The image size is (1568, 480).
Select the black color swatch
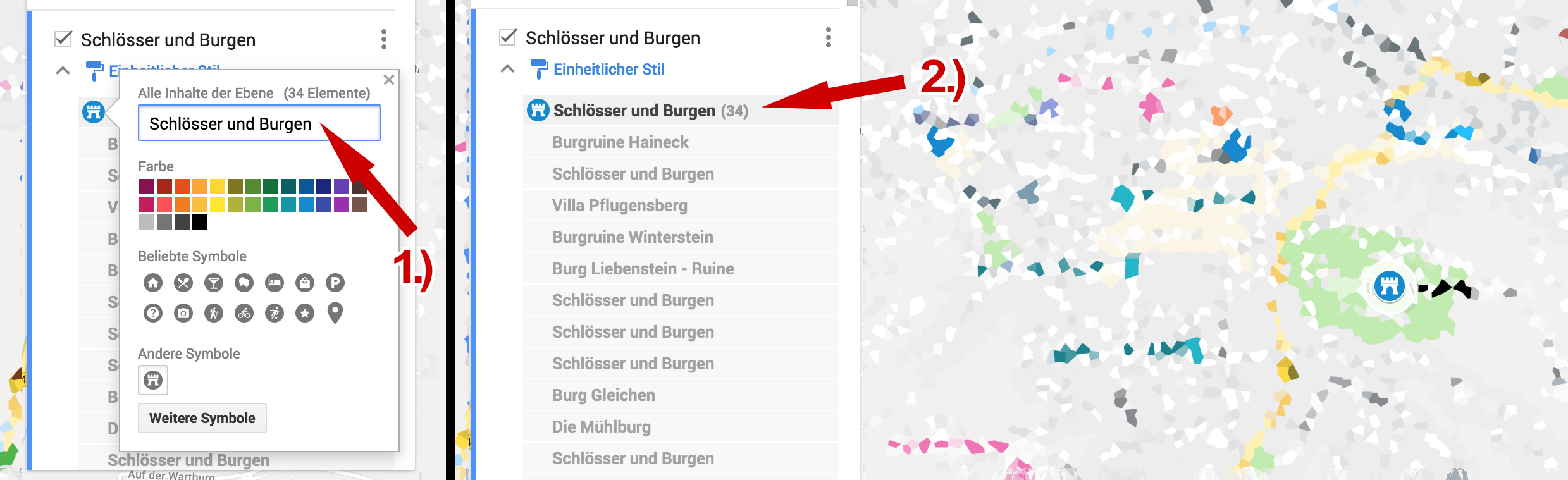200,222
